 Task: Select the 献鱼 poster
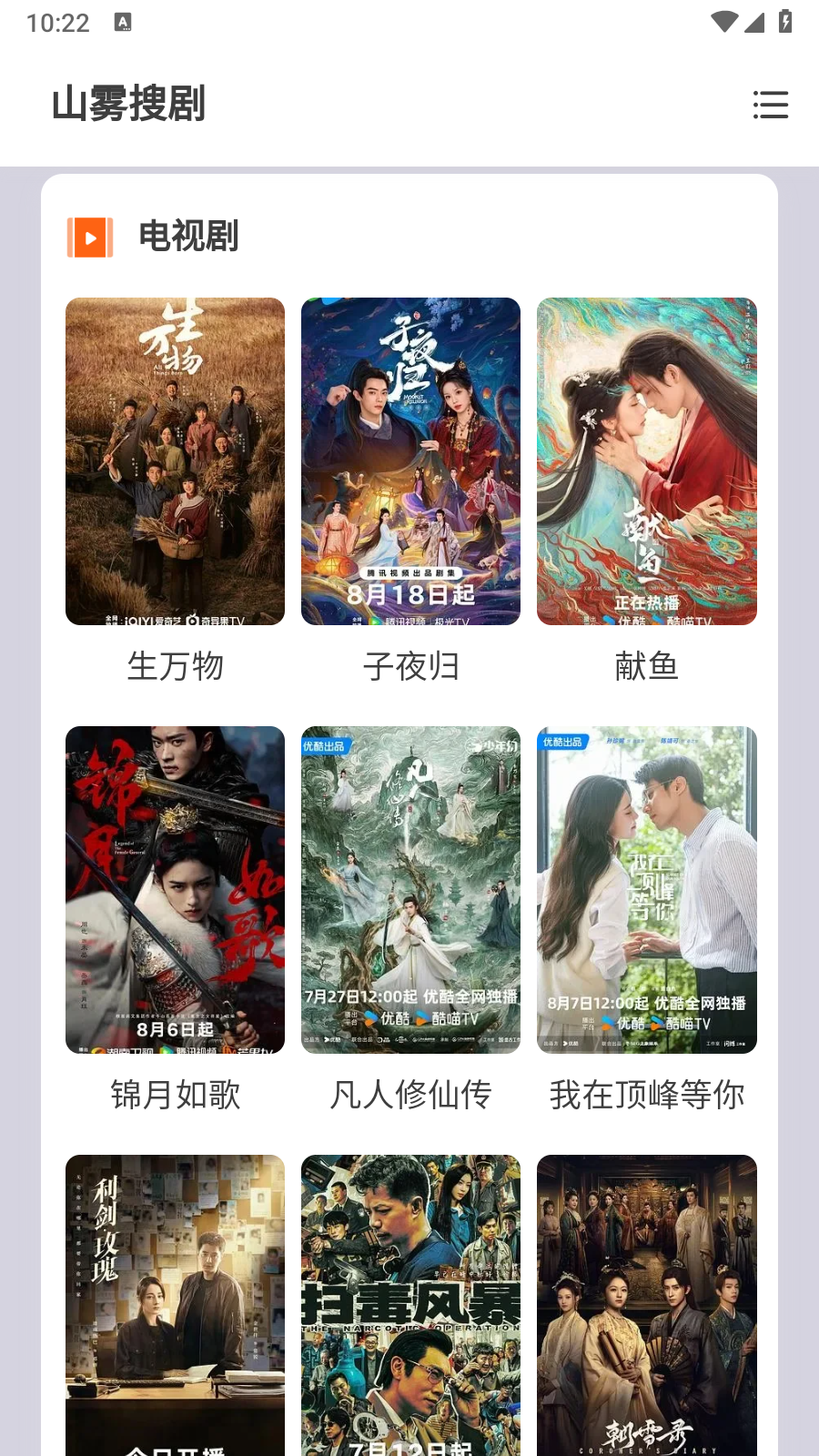(x=646, y=461)
